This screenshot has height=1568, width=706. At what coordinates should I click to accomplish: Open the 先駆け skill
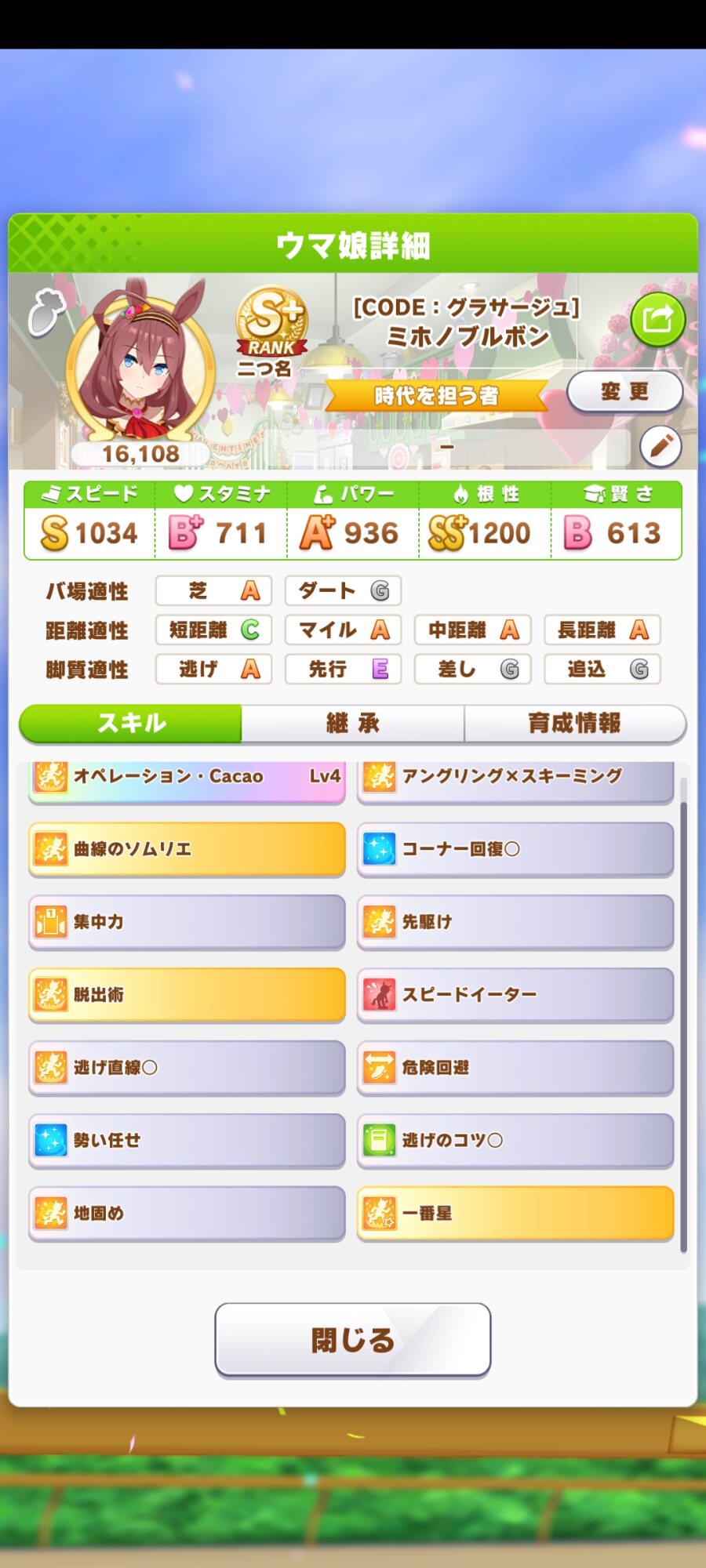tap(515, 922)
